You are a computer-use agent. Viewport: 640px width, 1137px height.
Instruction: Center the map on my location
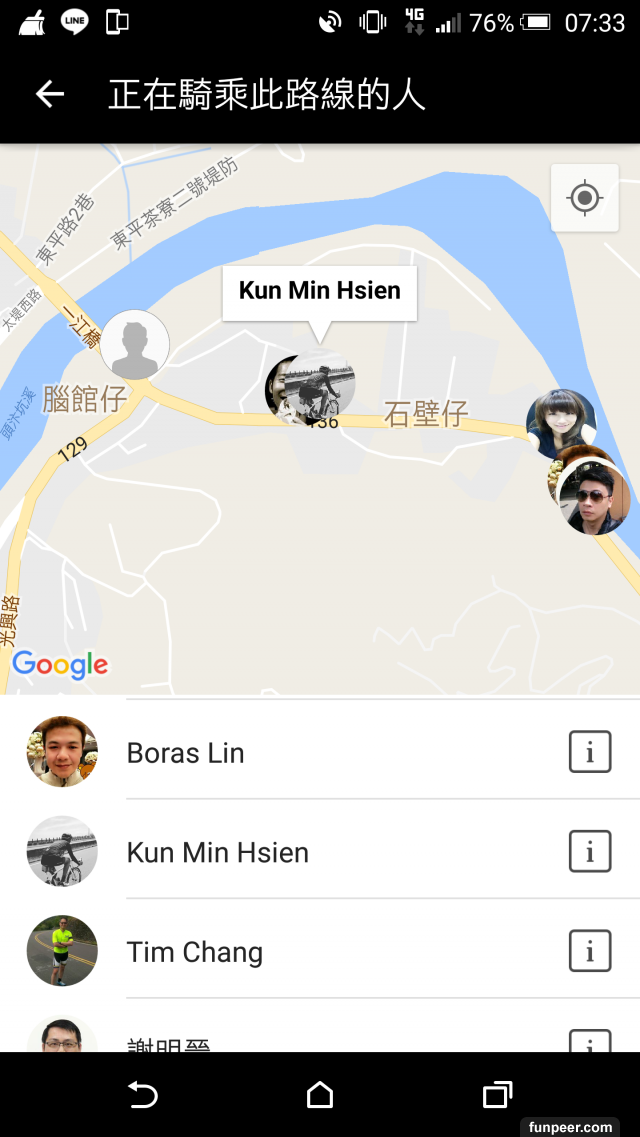584,198
